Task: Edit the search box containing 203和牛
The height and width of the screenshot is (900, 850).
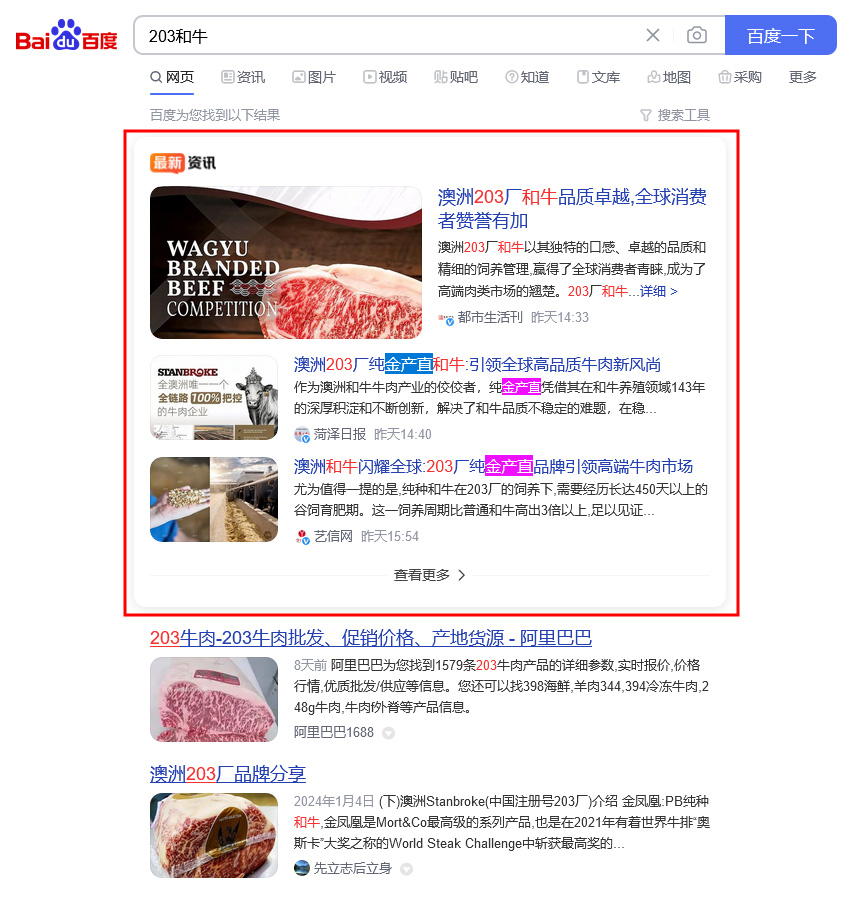Action: tap(390, 36)
